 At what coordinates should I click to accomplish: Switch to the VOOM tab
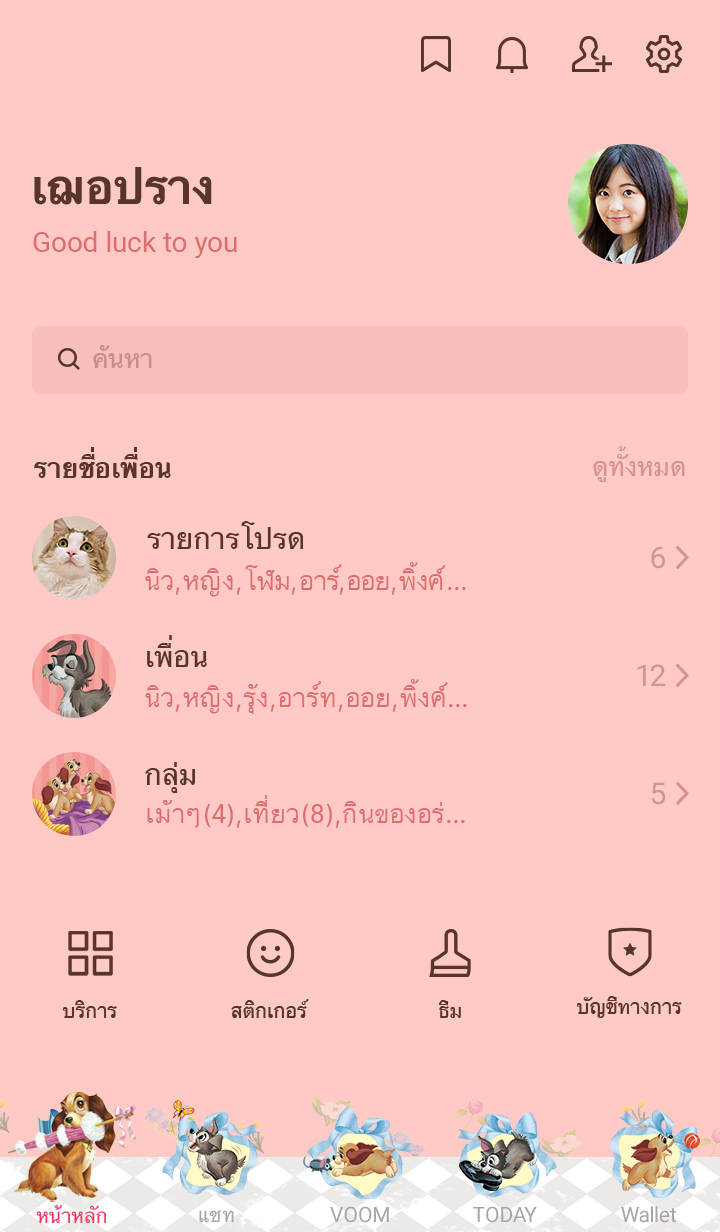[x=360, y=1170]
